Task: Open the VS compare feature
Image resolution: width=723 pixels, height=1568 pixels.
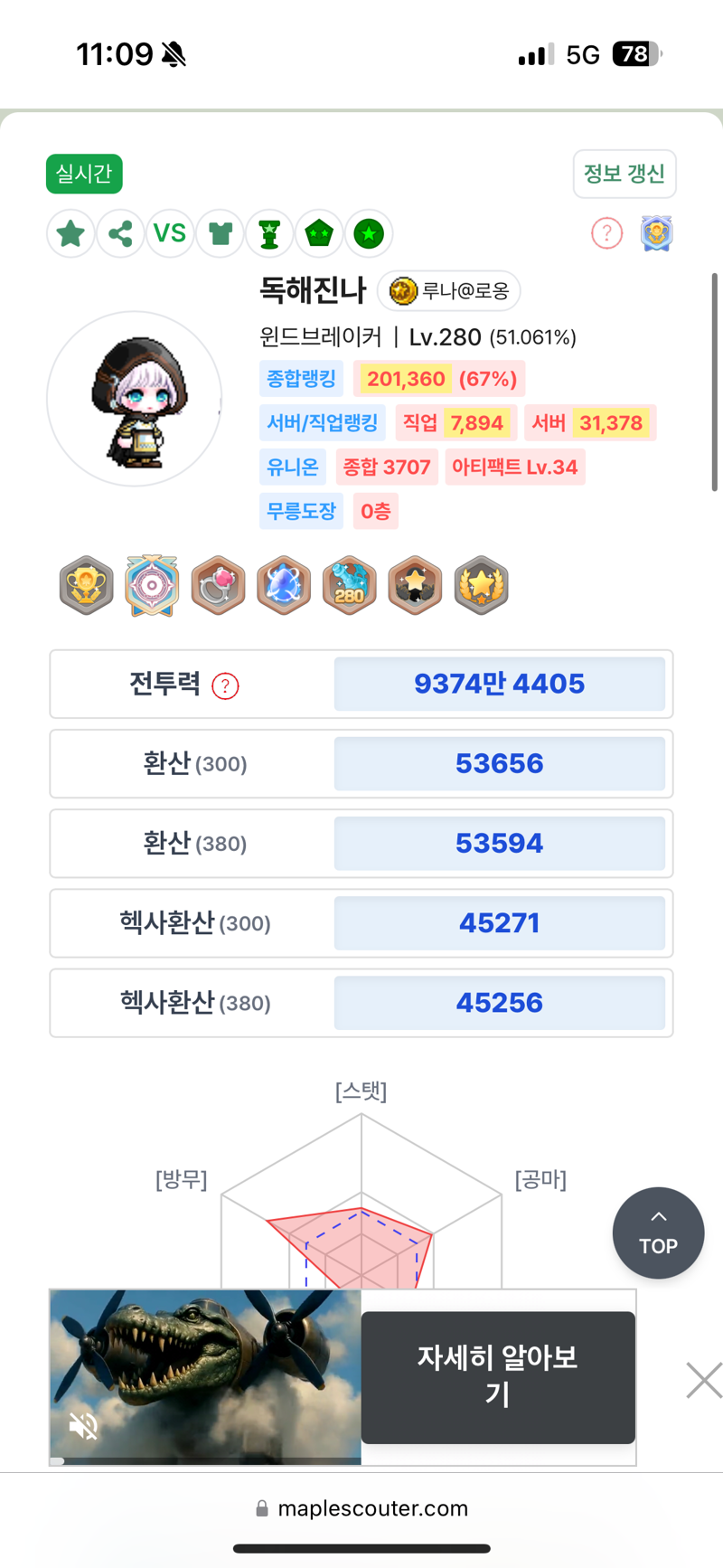Action: [170, 234]
